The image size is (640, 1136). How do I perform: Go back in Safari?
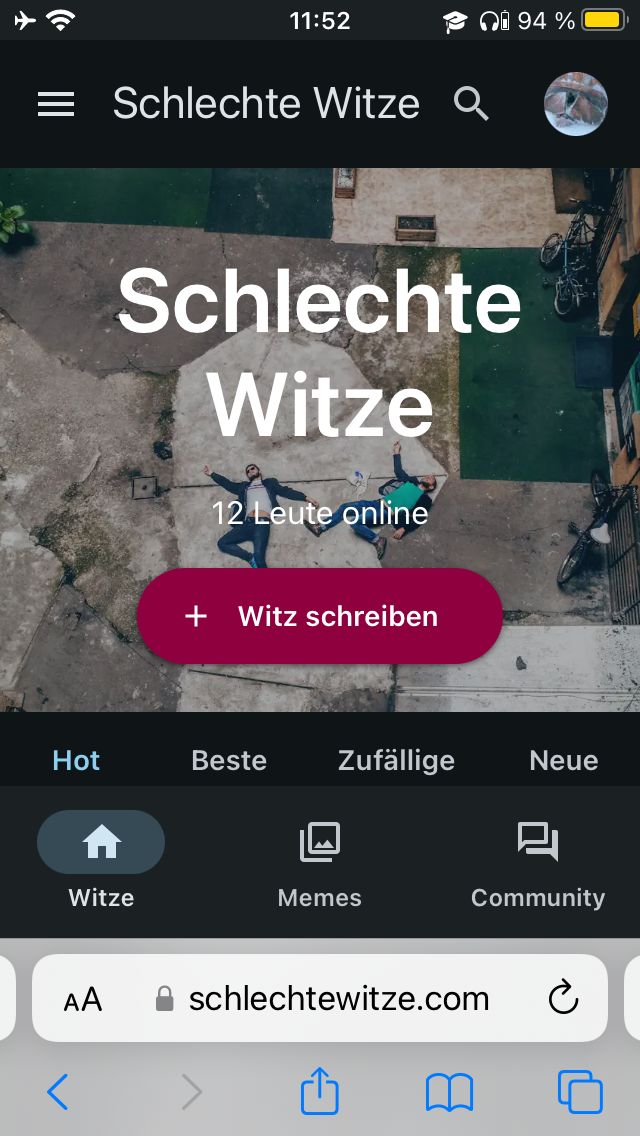(x=58, y=1092)
